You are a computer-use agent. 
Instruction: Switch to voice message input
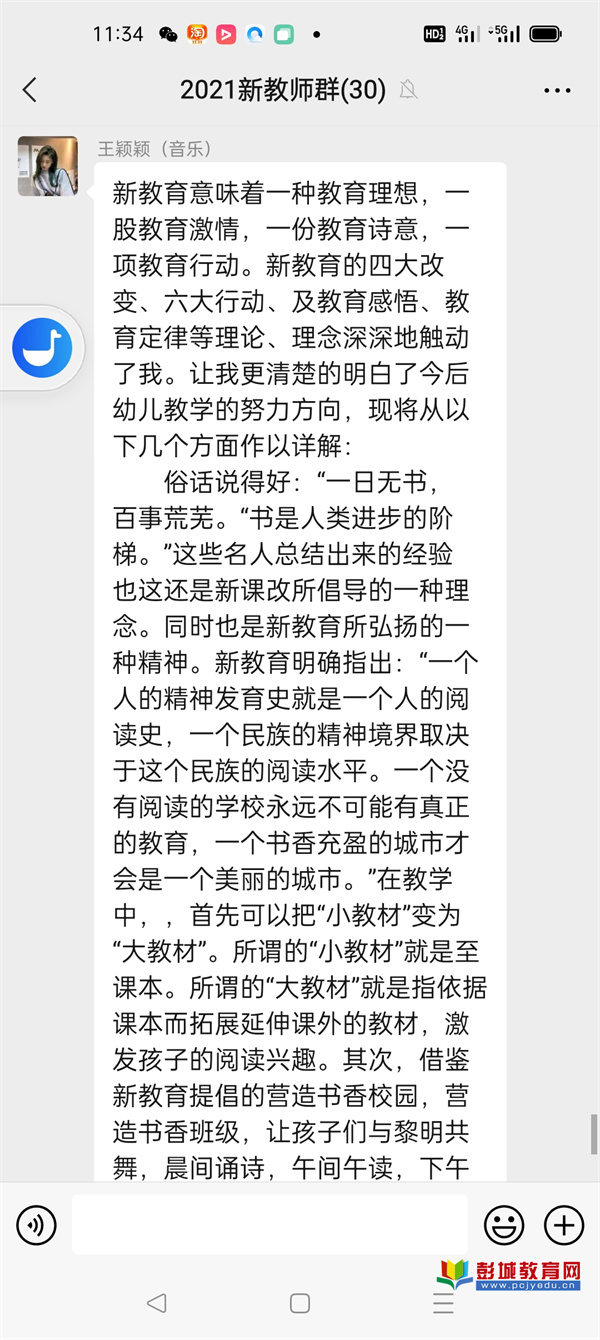click(37, 1224)
